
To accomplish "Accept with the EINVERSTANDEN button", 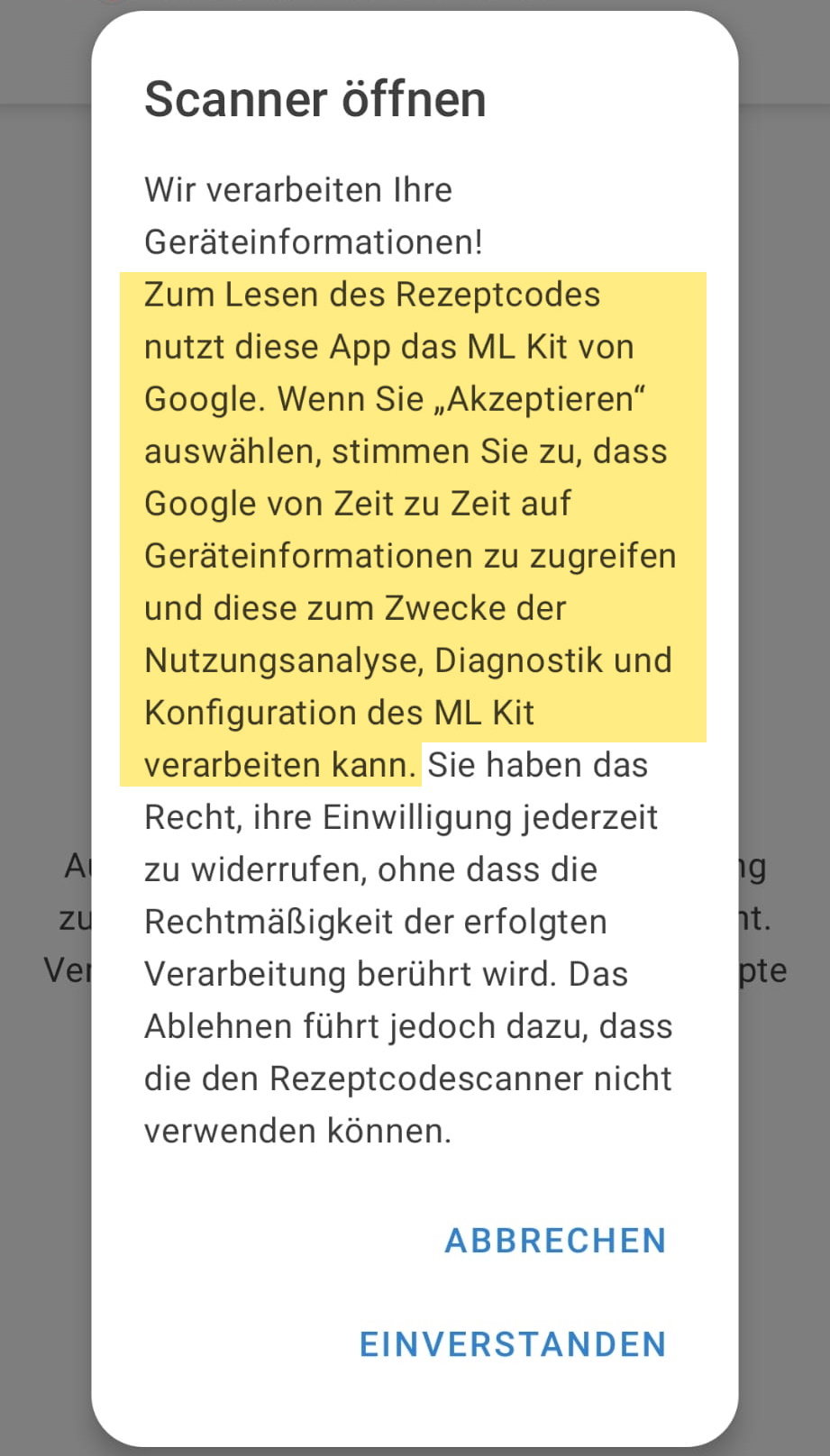I will tap(513, 1344).
